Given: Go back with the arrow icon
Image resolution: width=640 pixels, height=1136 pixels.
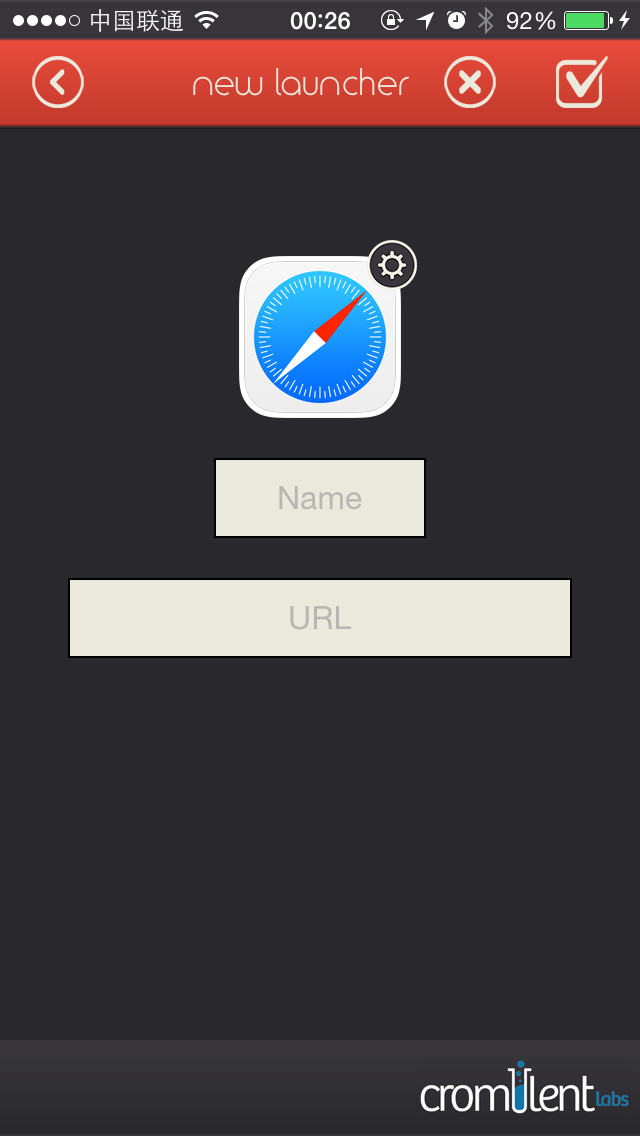Looking at the screenshot, I should pos(58,83).
